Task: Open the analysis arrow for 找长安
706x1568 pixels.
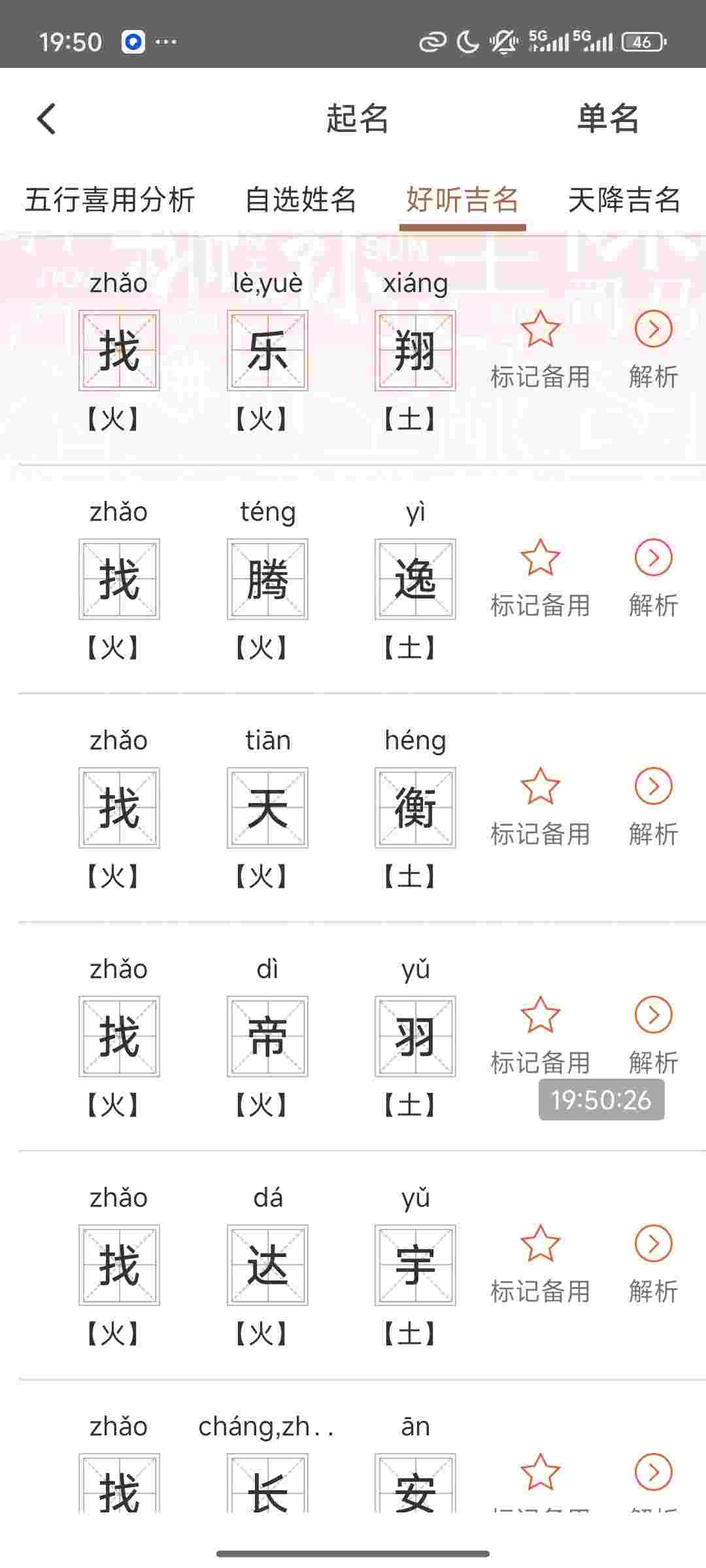Action: pos(653,1473)
